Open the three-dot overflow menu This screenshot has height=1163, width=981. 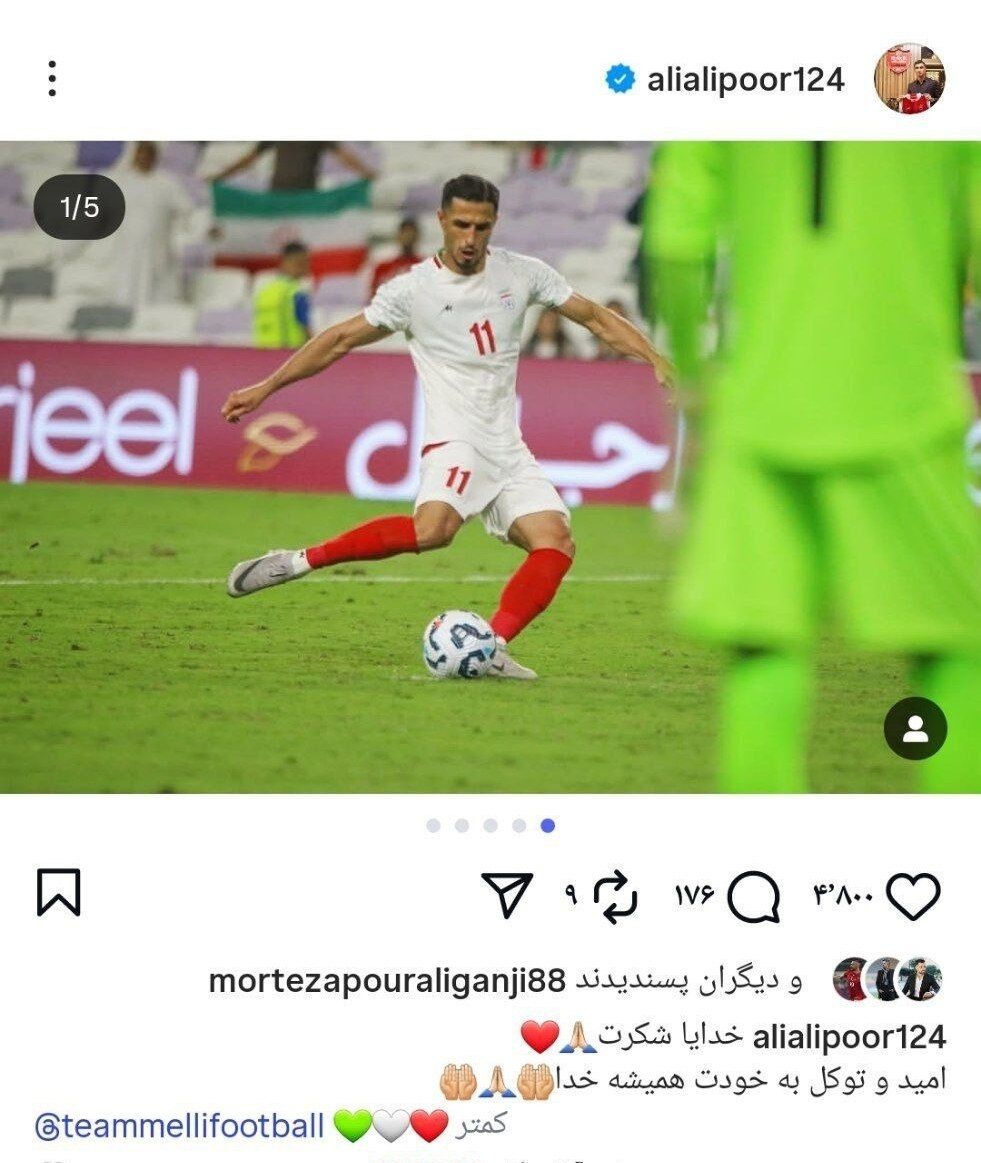52,79
